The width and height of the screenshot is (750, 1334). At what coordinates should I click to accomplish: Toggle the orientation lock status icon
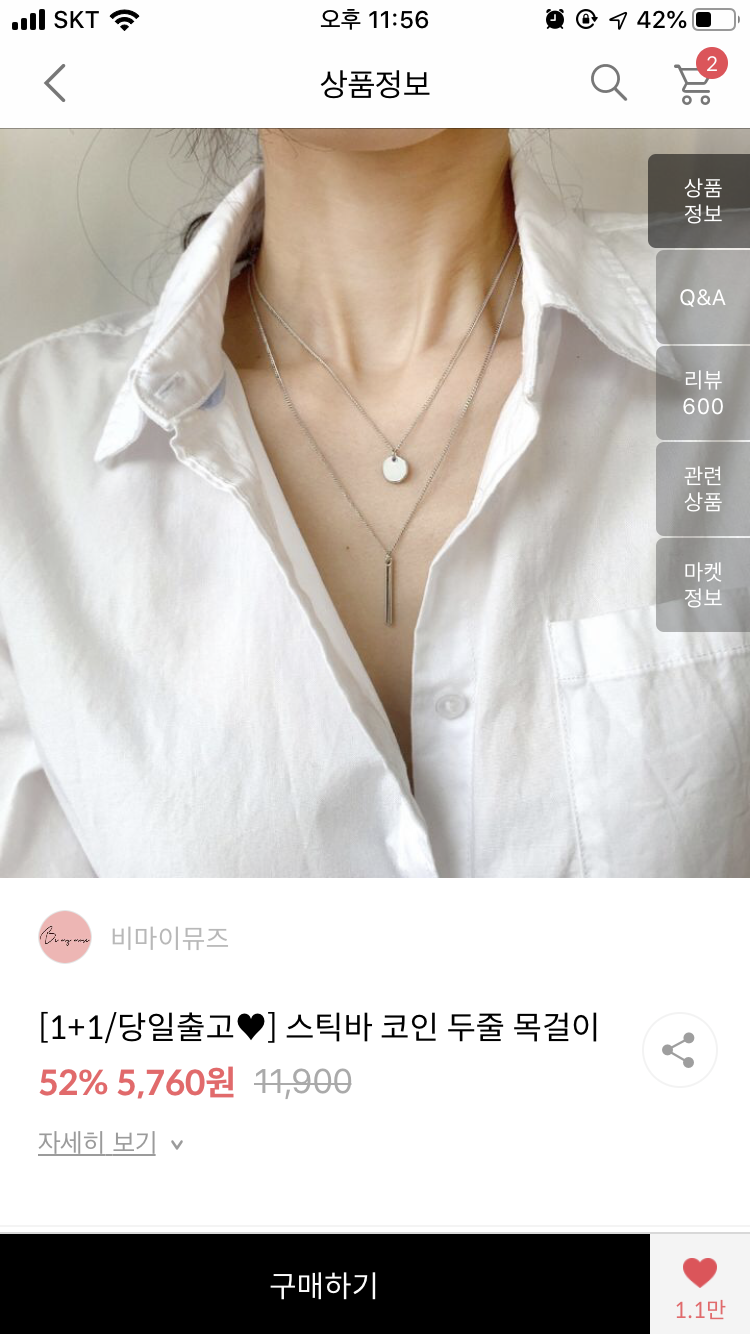(x=585, y=17)
